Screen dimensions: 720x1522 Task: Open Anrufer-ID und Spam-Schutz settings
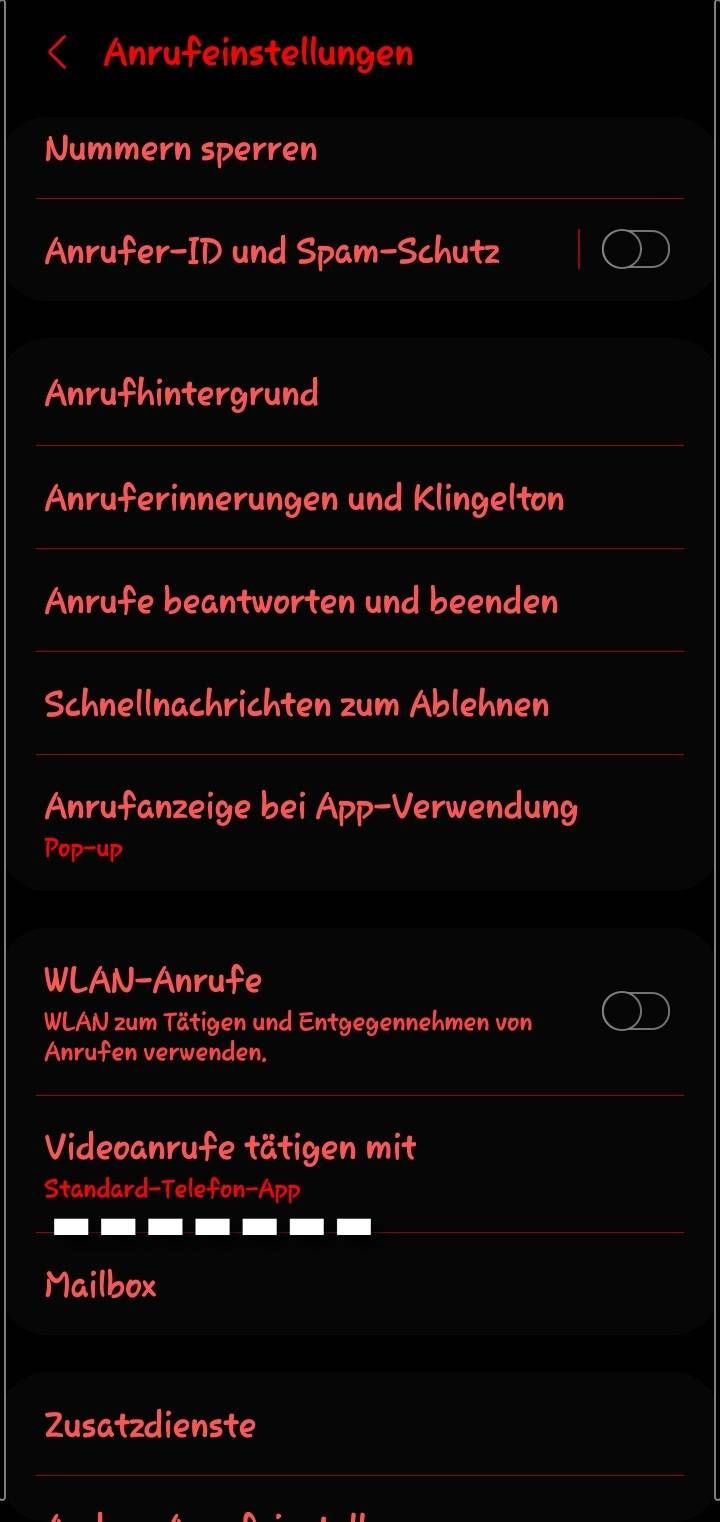pos(272,251)
